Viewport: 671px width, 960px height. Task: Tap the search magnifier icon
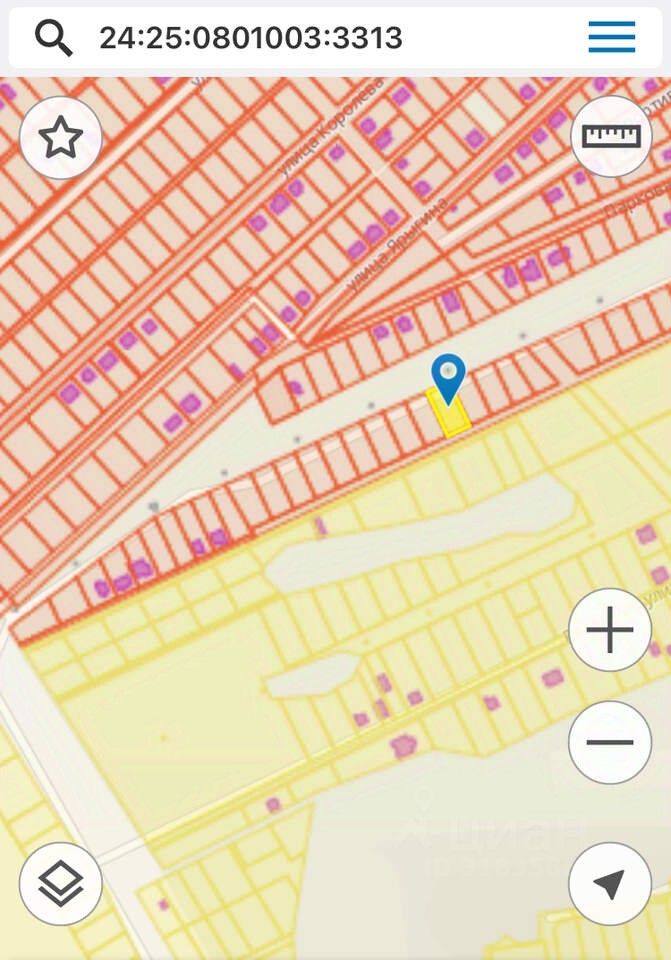[x=53, y=38]
